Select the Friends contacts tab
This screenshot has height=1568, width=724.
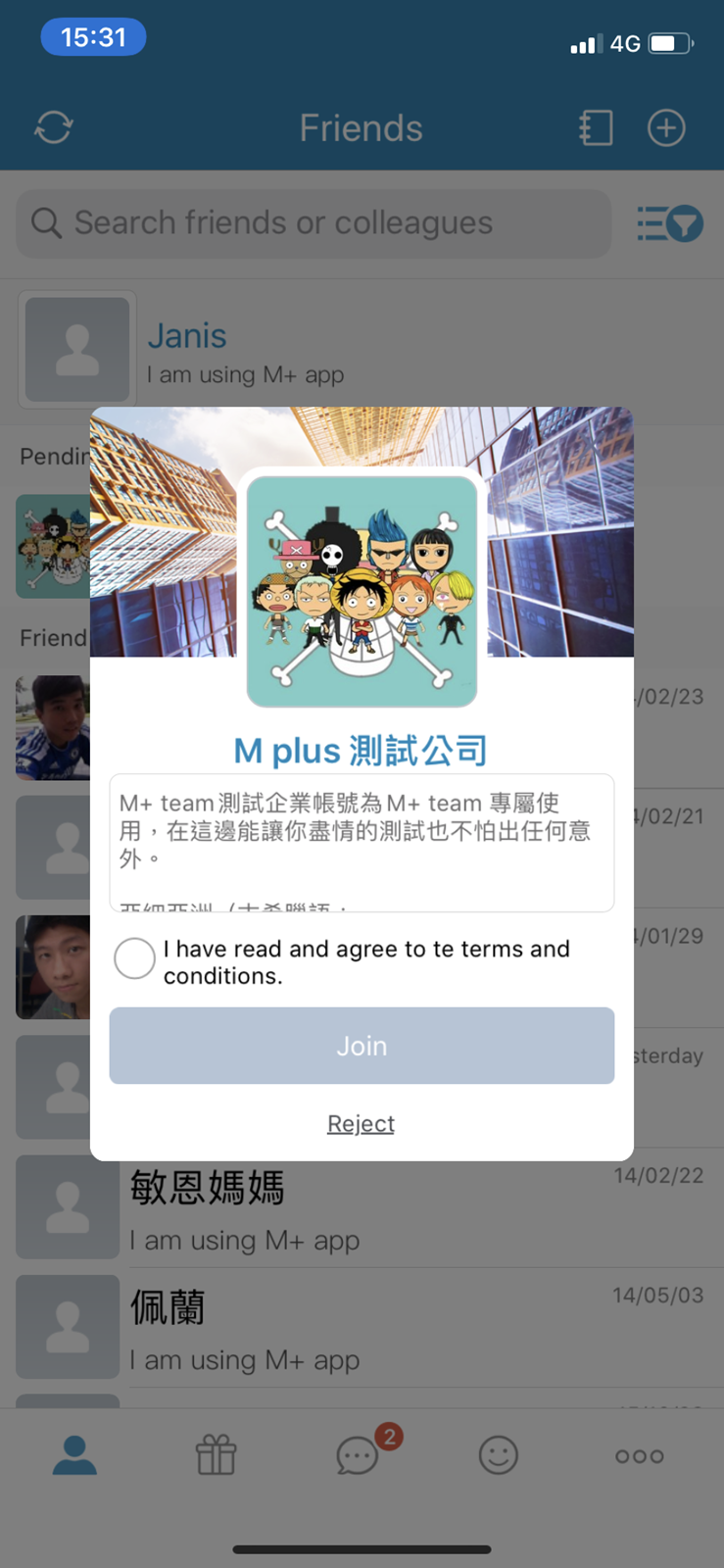(x=73, y=1455)
